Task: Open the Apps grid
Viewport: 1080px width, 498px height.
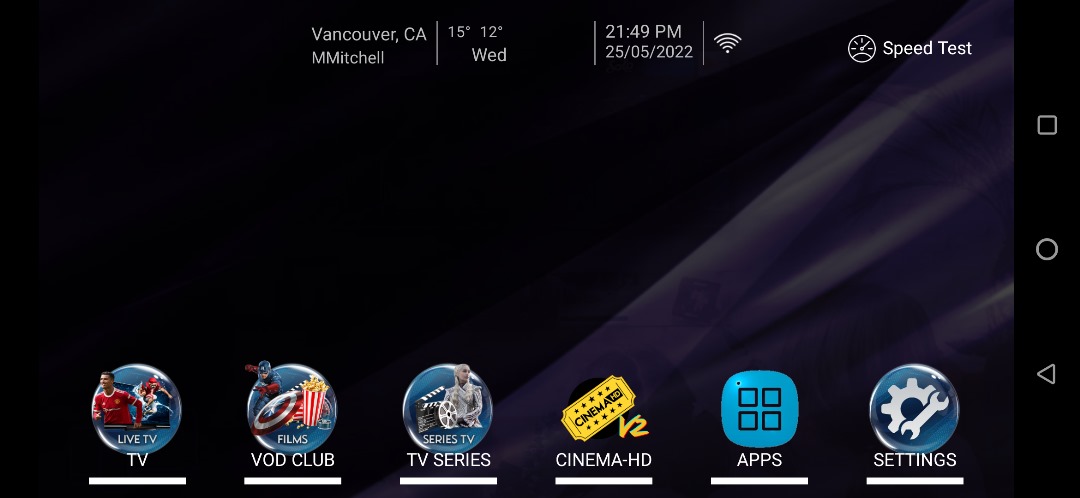Action: click(x=759, y=410)
